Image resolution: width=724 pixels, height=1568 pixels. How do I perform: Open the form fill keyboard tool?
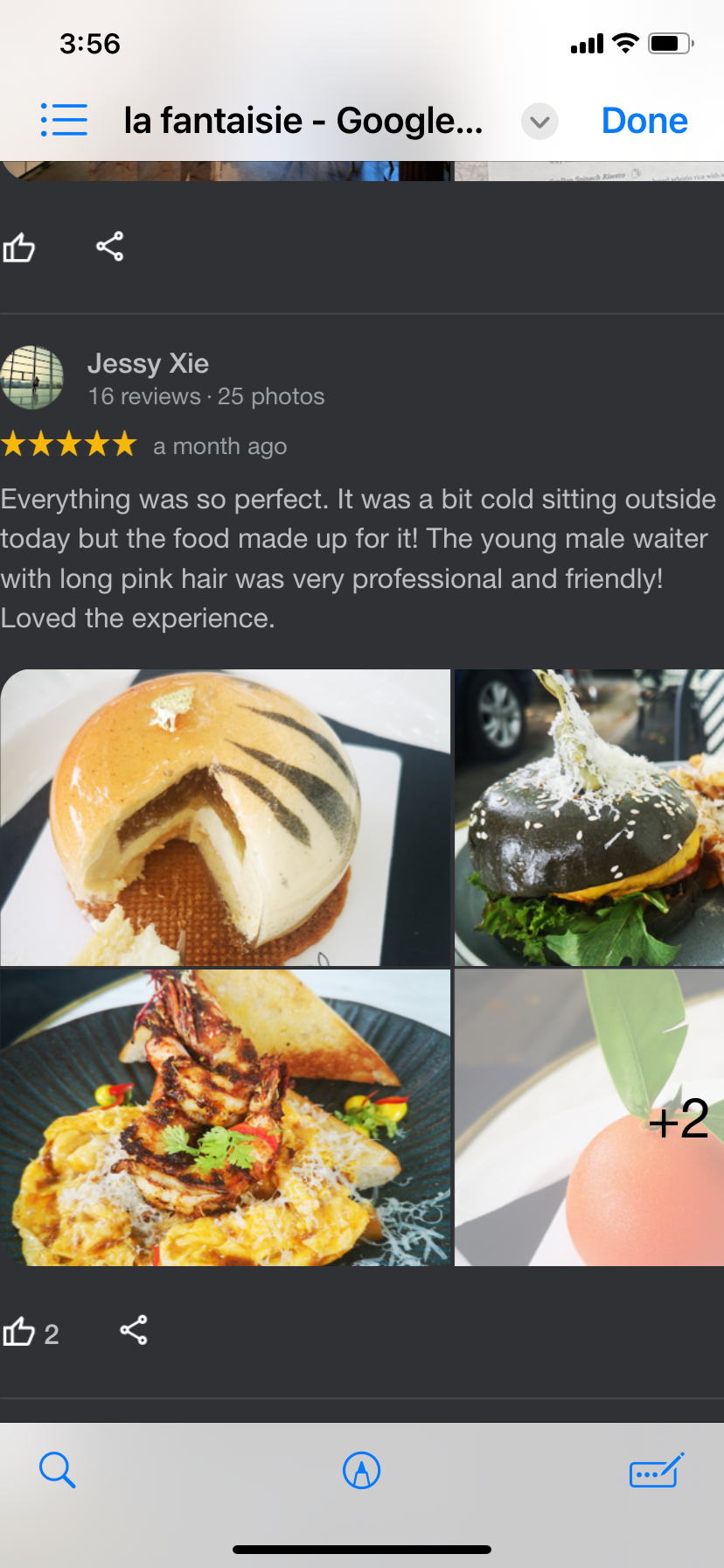[656, 1470]
